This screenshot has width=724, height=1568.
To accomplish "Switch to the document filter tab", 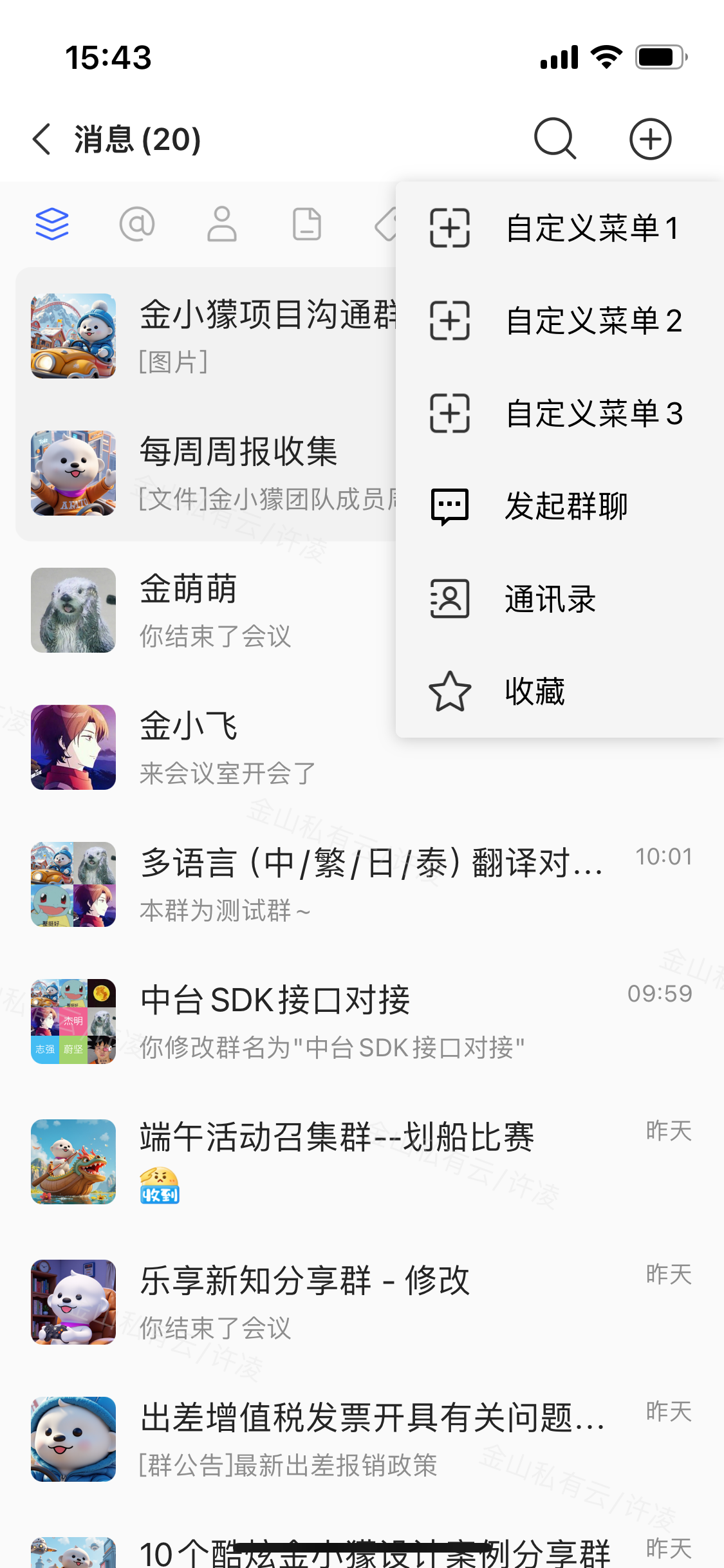I will coord(307,225).
